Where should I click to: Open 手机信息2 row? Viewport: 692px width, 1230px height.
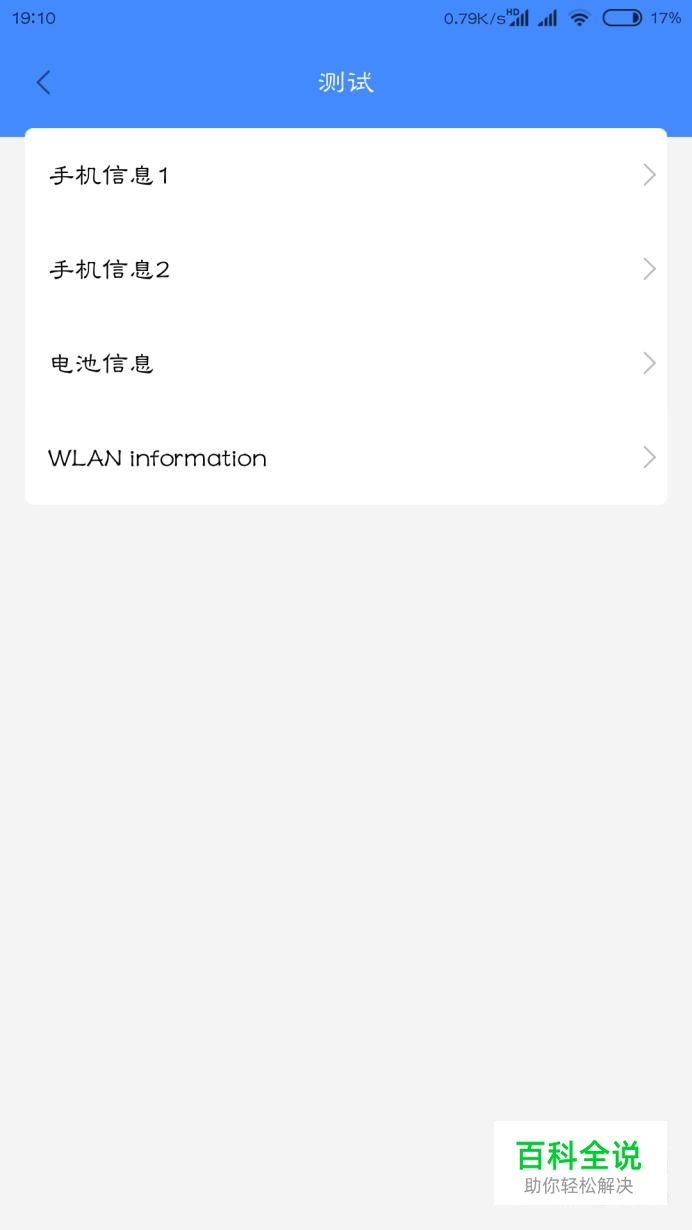point(346,269)
